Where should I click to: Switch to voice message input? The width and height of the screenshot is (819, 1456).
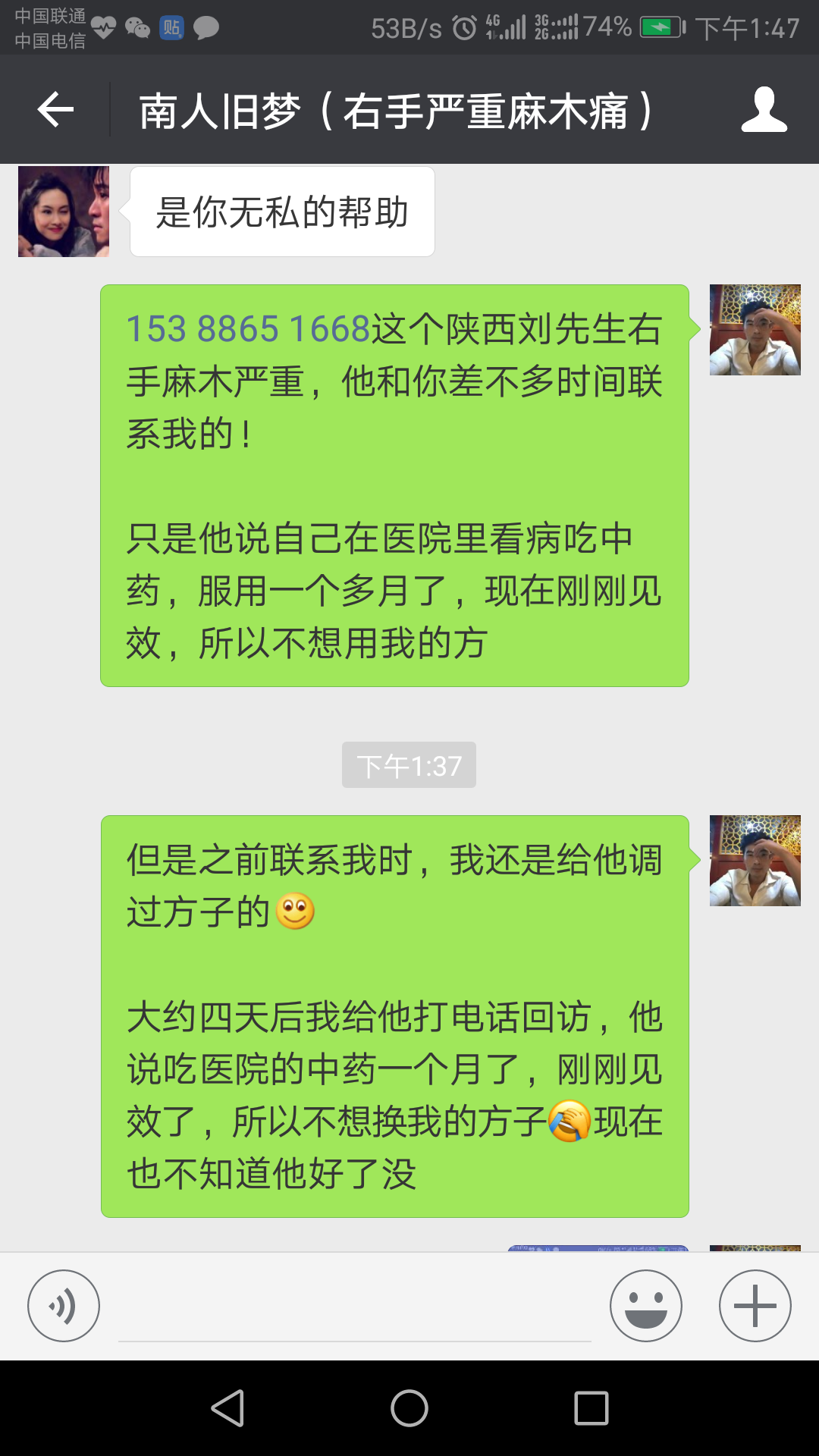64,1306
